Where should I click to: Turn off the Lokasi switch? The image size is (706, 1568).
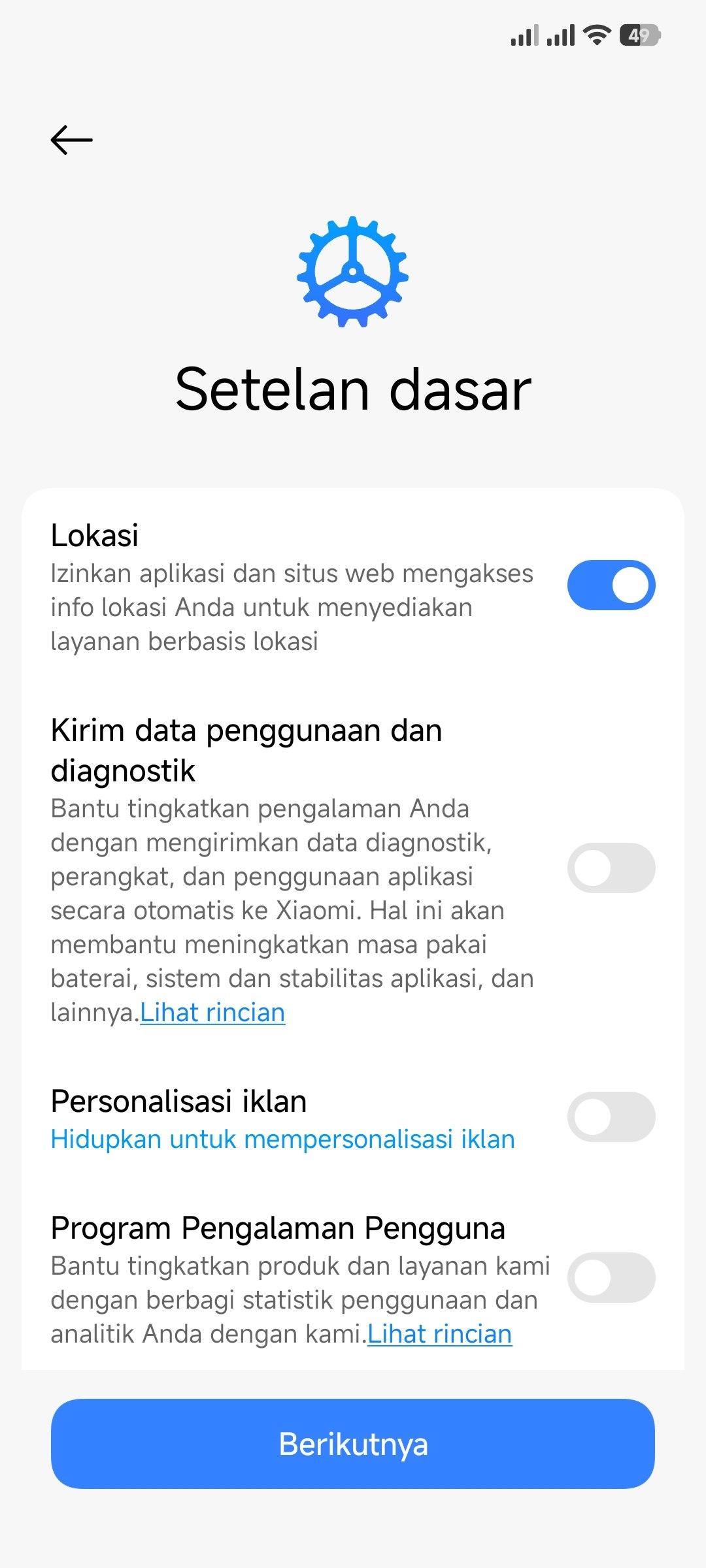[611, 585]
